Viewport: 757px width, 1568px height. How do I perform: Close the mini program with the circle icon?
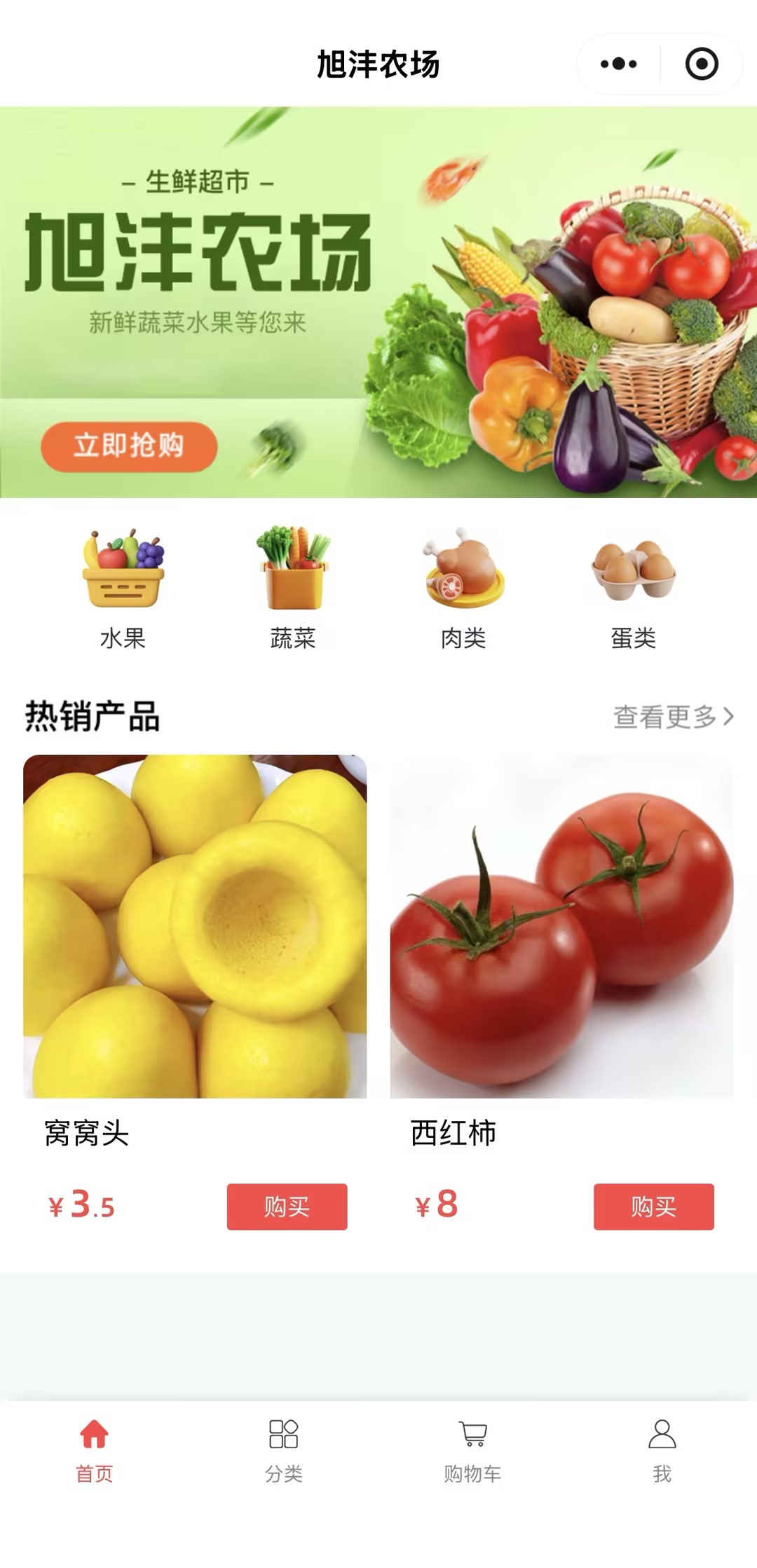(702, 64)
